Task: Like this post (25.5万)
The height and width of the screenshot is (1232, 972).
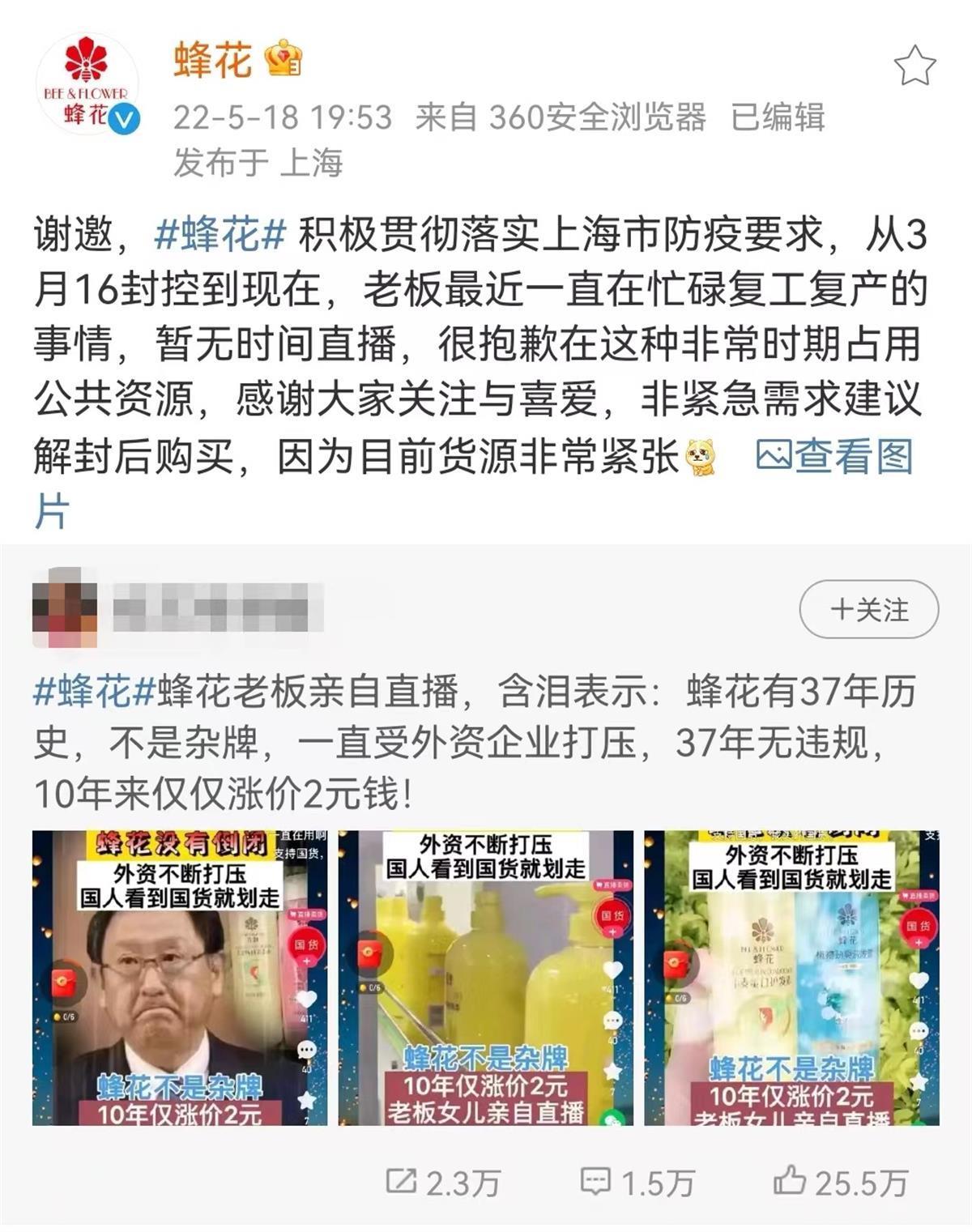Action: click(839, 1183)
